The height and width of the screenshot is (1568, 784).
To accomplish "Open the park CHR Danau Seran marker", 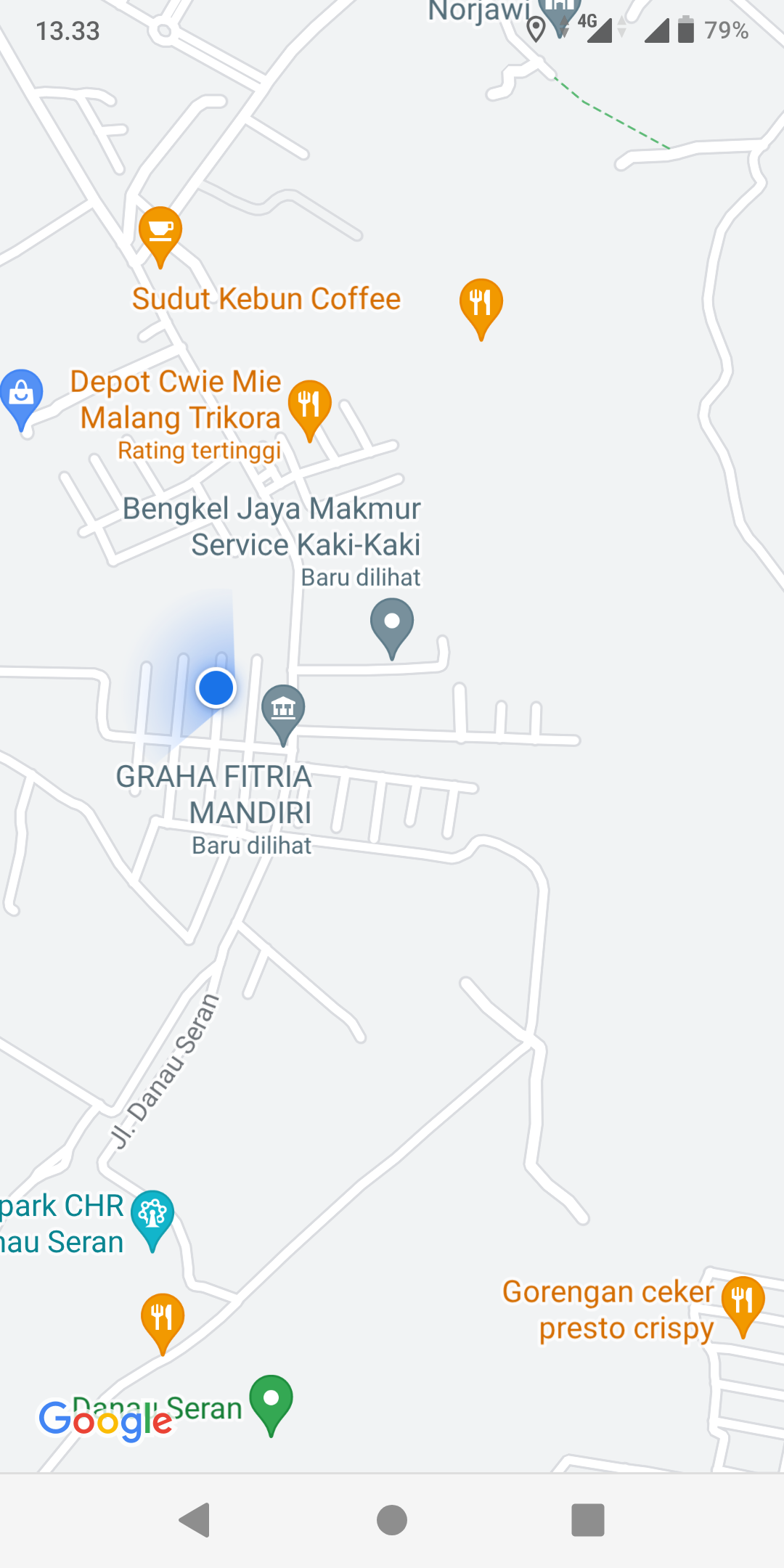I will [152, 1214].
